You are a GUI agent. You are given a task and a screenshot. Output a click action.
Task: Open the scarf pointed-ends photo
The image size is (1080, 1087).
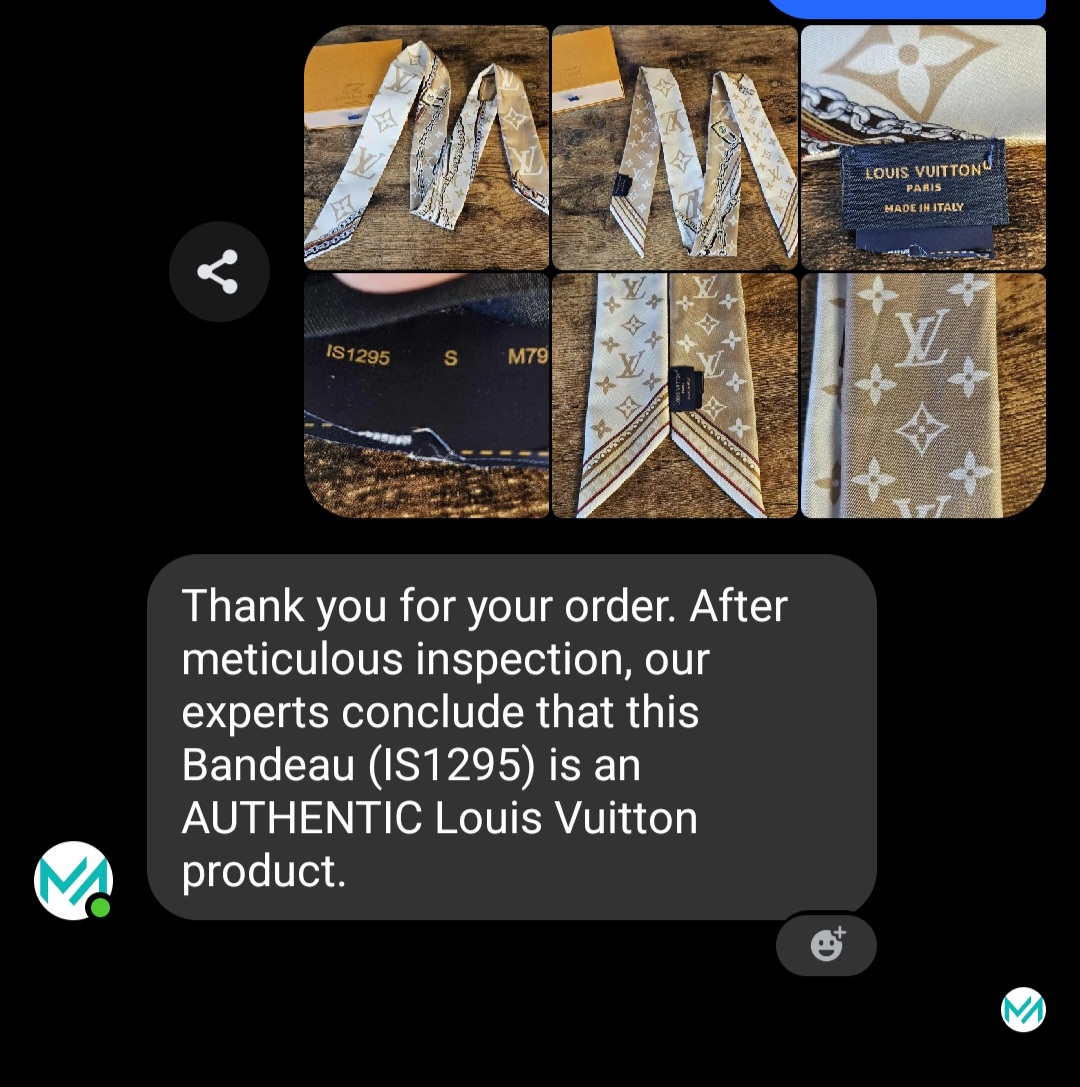coord(675,396)
